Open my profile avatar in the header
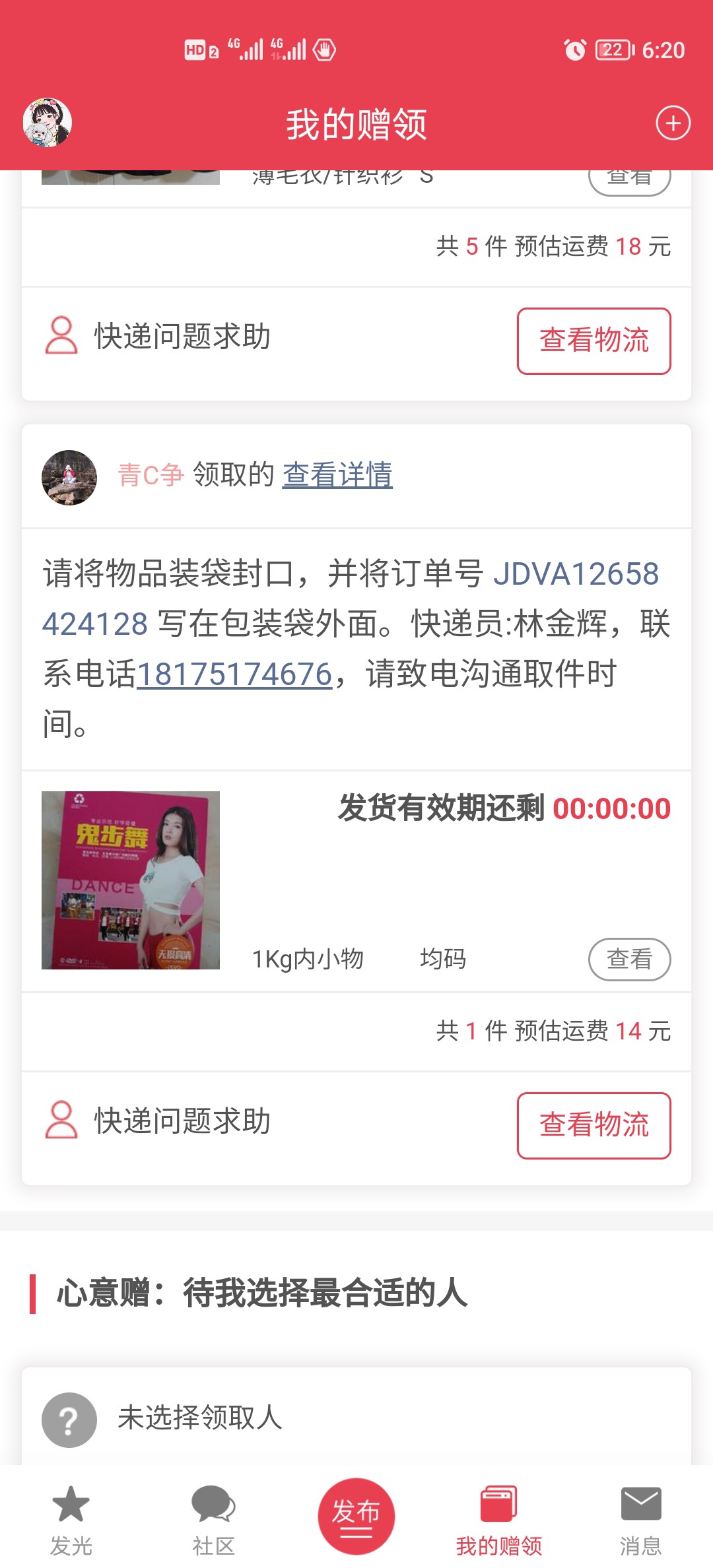Viewport: 713px width, 1568px height. 48,123
